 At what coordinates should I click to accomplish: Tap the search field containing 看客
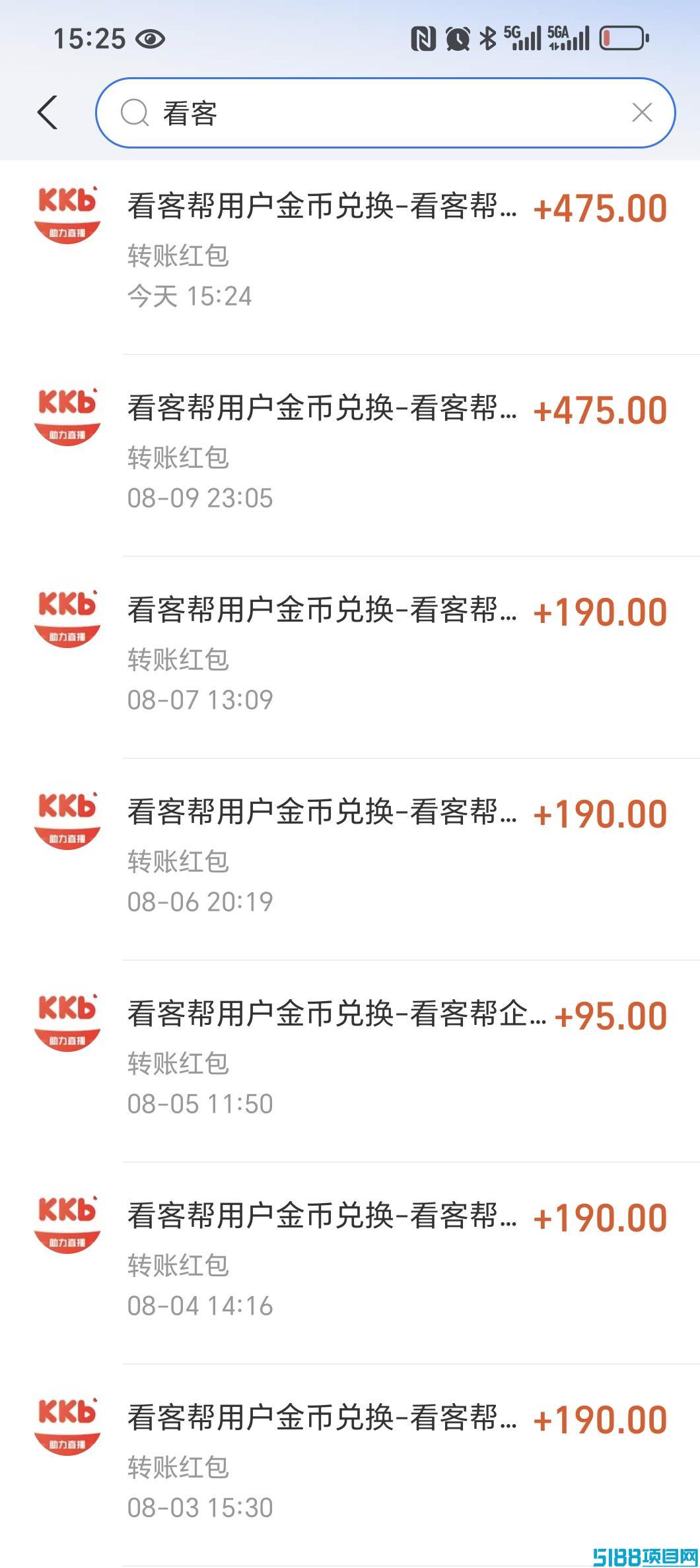point(385,113)
